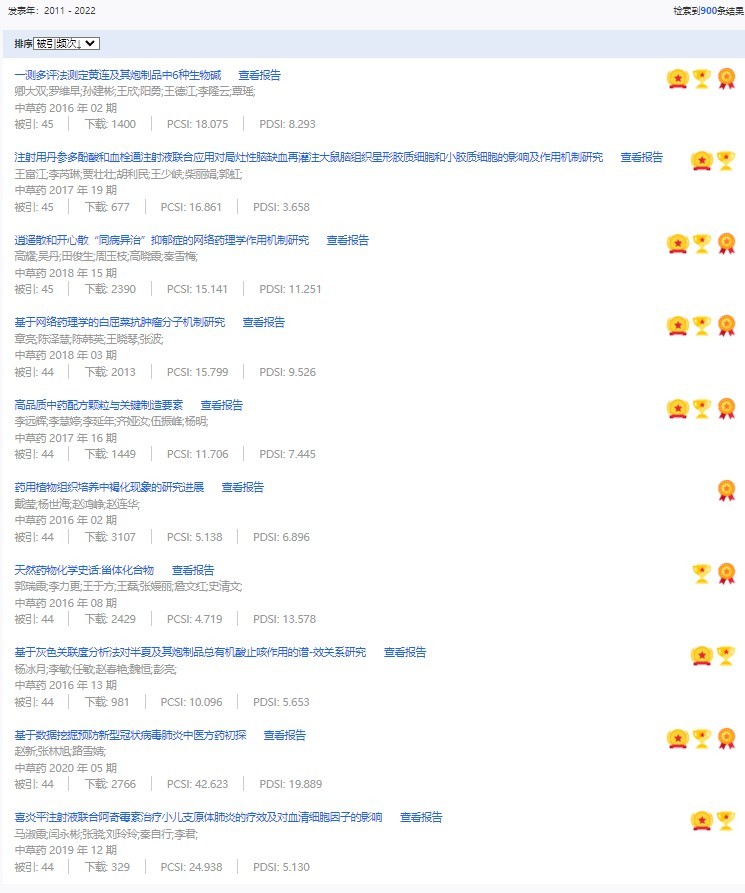Tap 查看报告 for 逍遥散和开心散 article
745x893 pixels.
[x=347, y=240]
